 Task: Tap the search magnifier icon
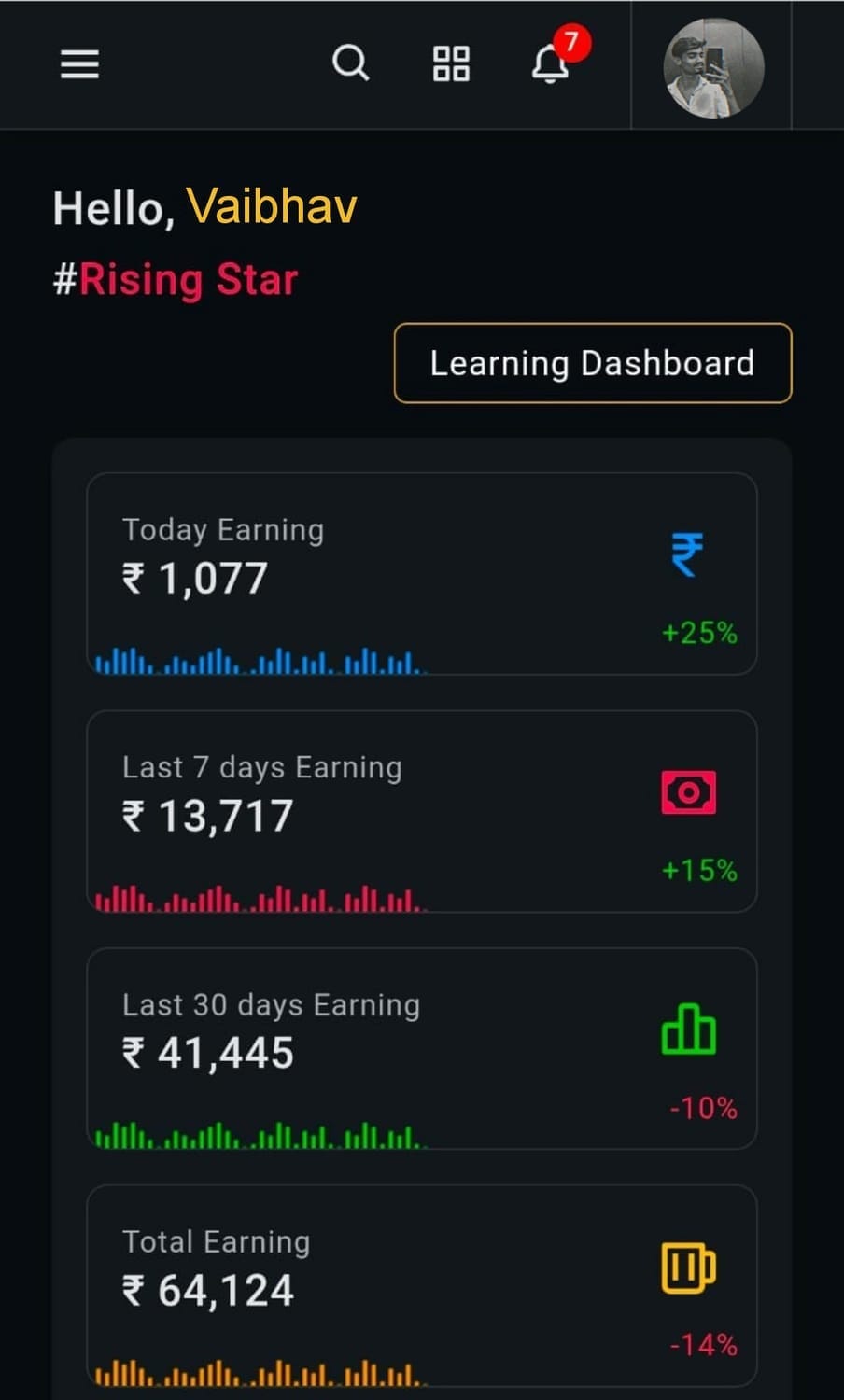(x=350, y=64)
